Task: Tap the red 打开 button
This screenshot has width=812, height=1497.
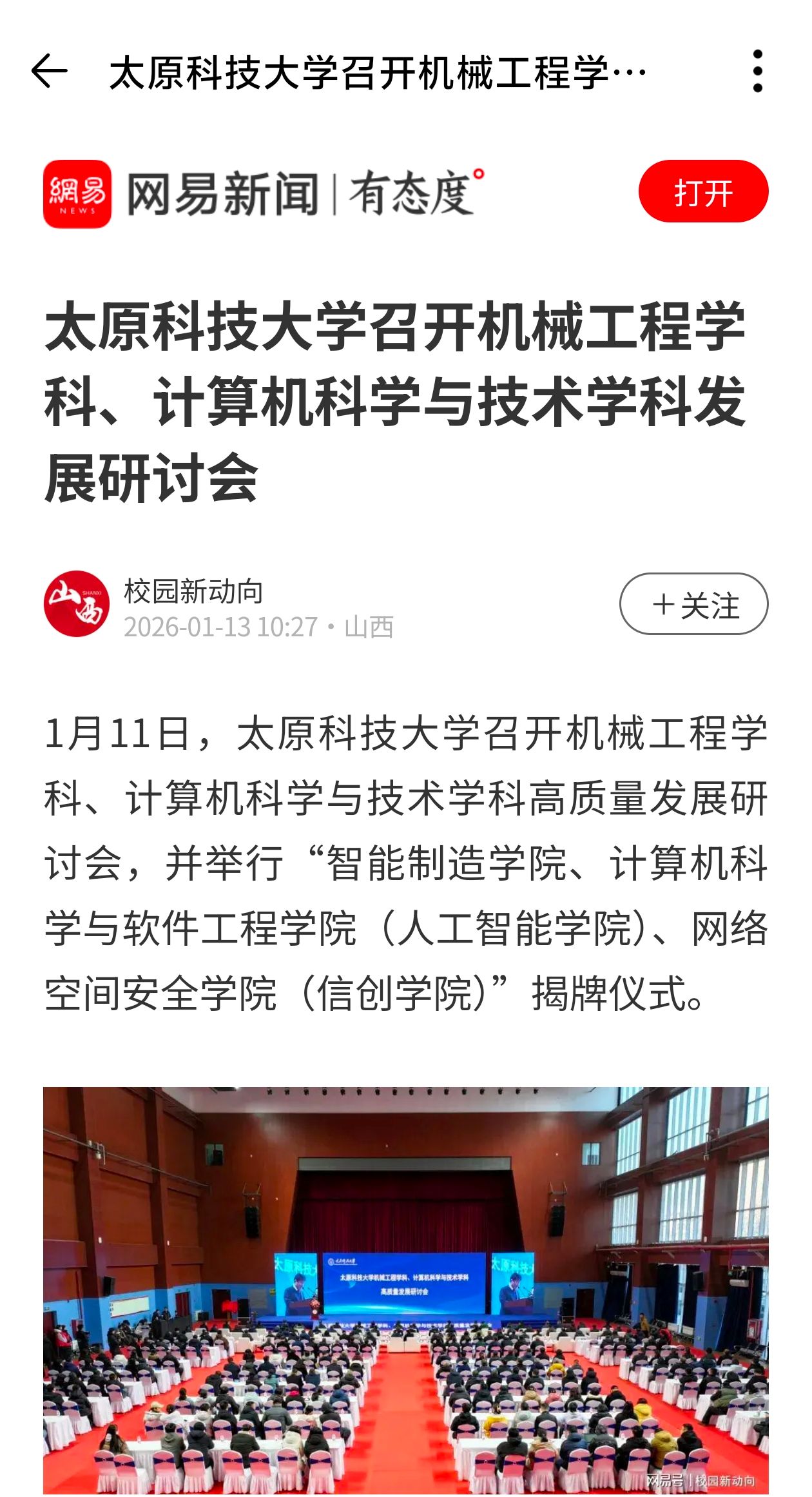Action: click(x=703, y=192)
